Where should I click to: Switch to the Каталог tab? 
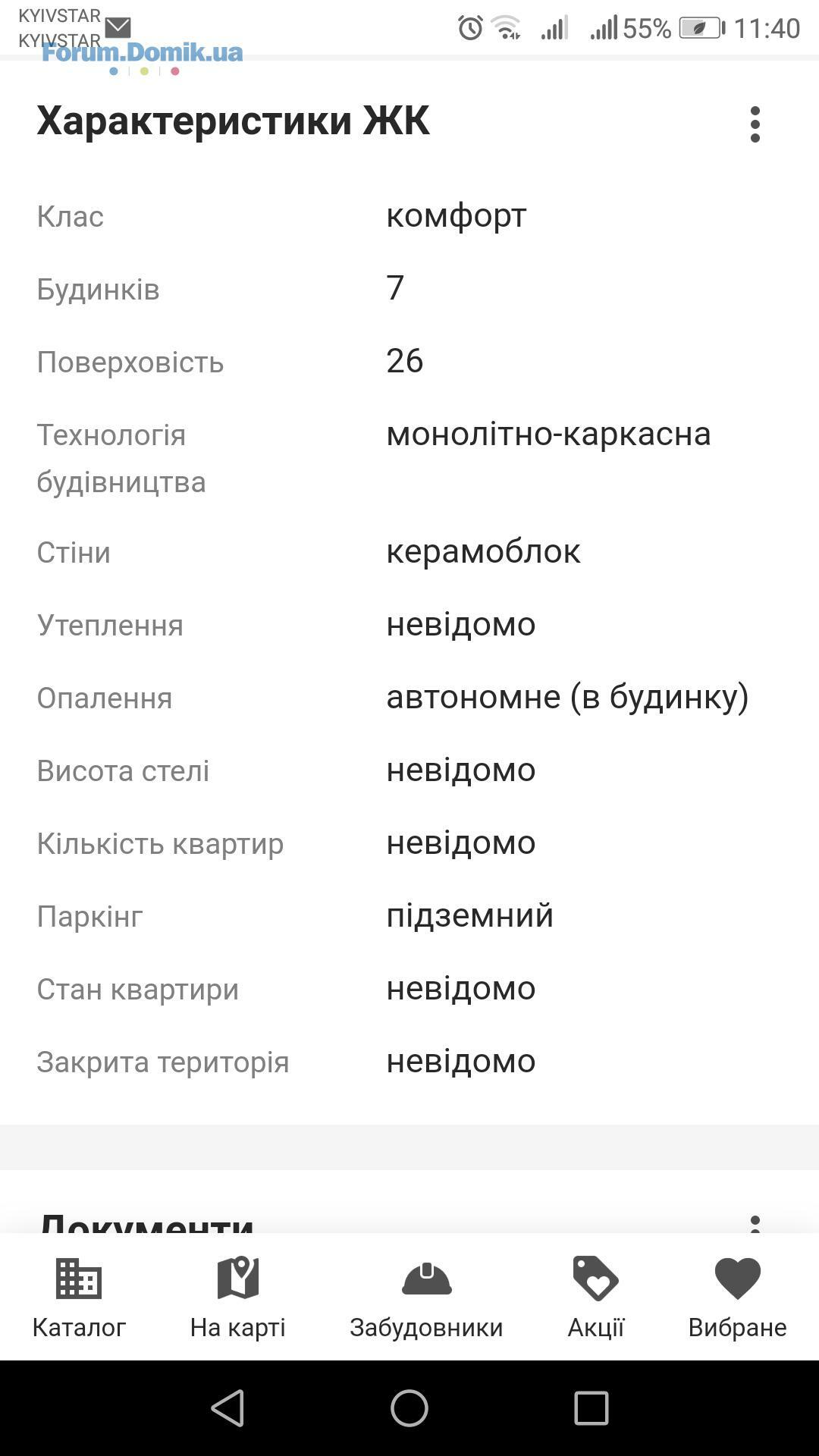coord(79,1298)
